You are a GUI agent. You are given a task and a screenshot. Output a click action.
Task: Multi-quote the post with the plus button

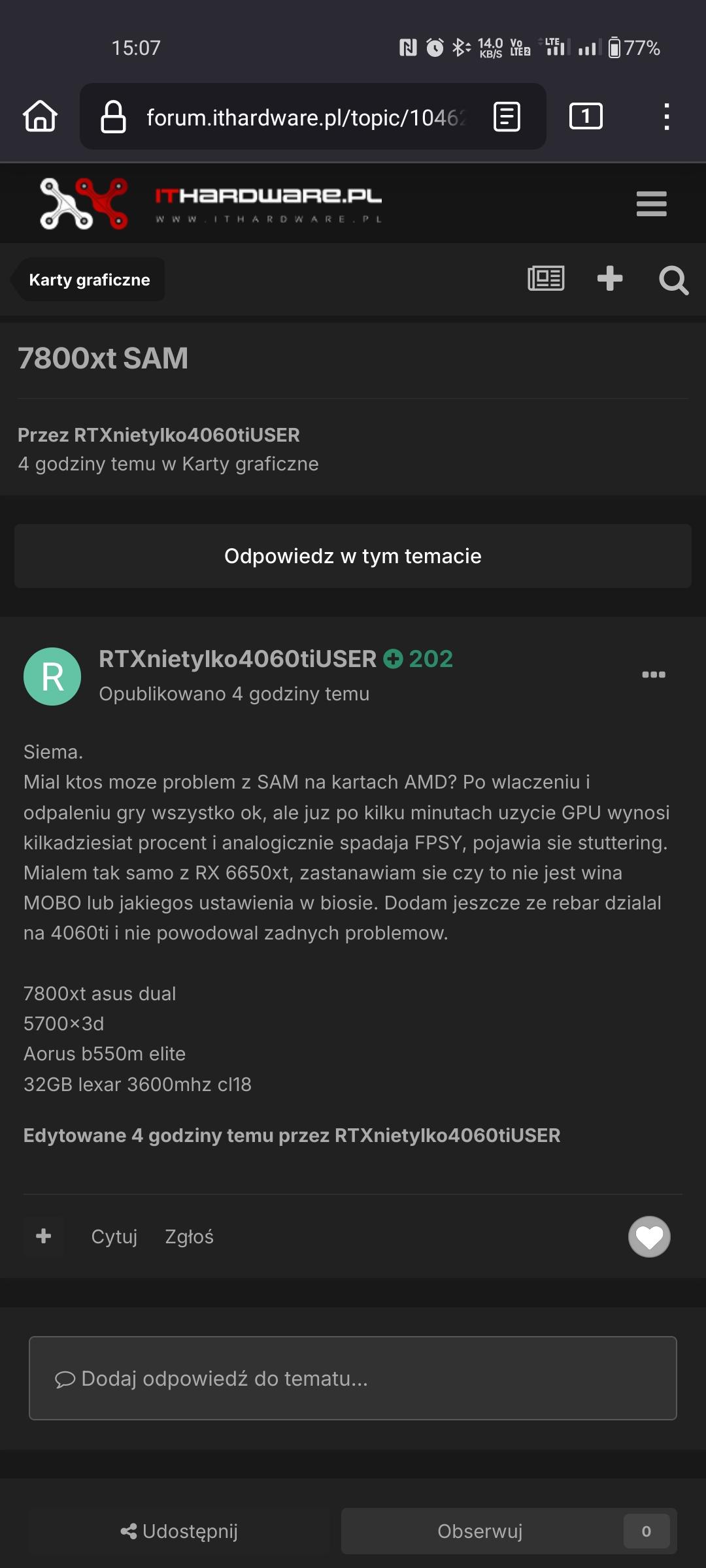click(44, 1236)
